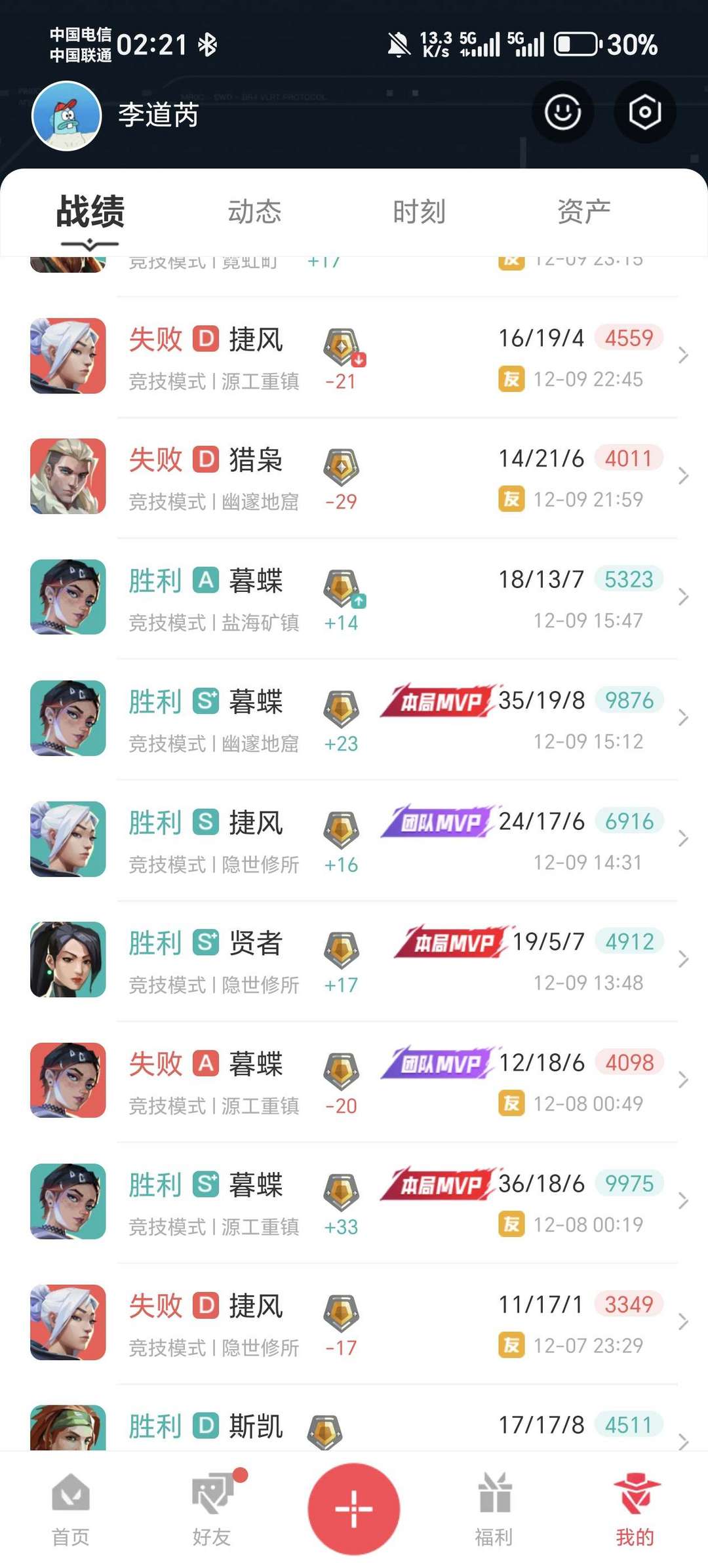708x1568 pixels.
Task: Open the 捷风 loss at 12-09 22:45
Action: (x=354, y=357)
